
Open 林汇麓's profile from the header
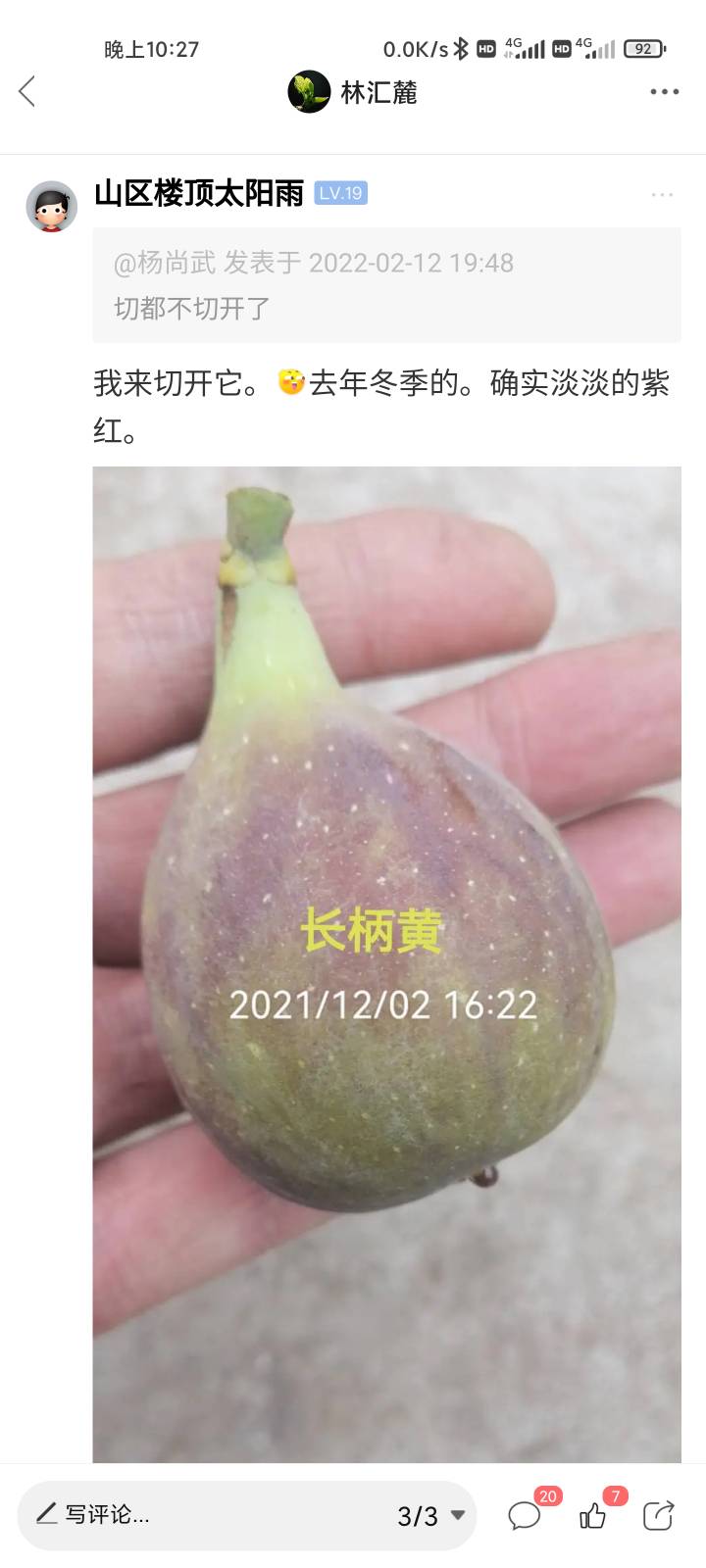352,92
